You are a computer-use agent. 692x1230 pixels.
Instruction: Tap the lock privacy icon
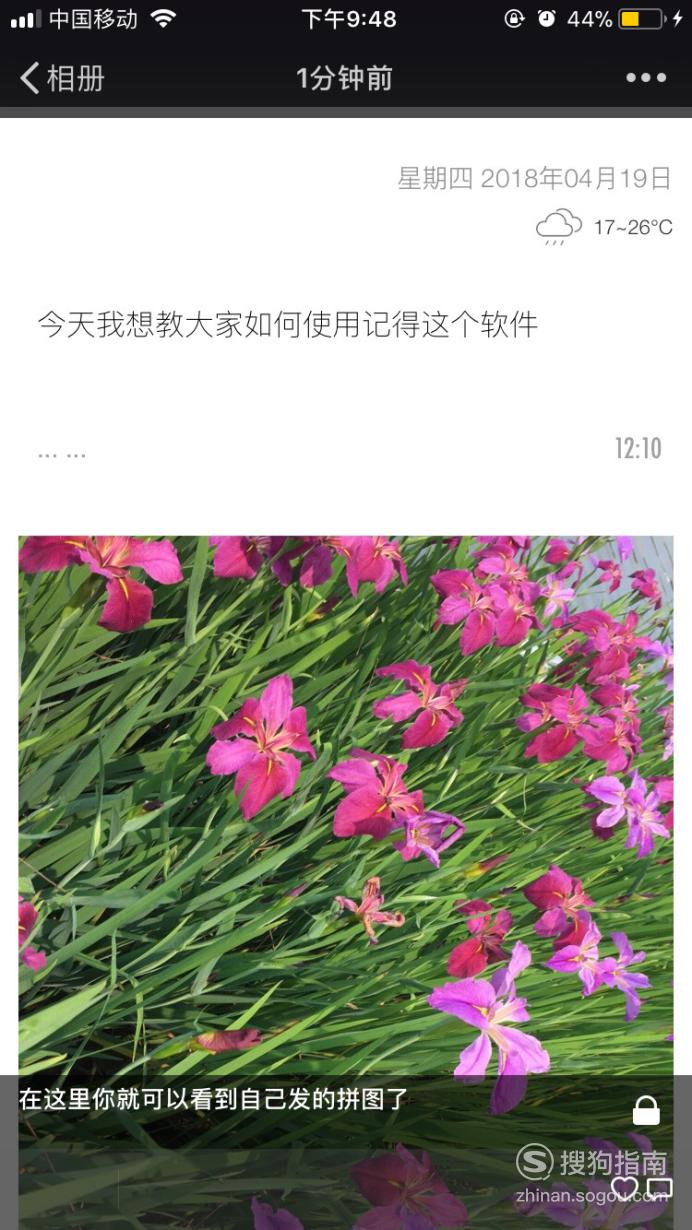[646, 1110]
